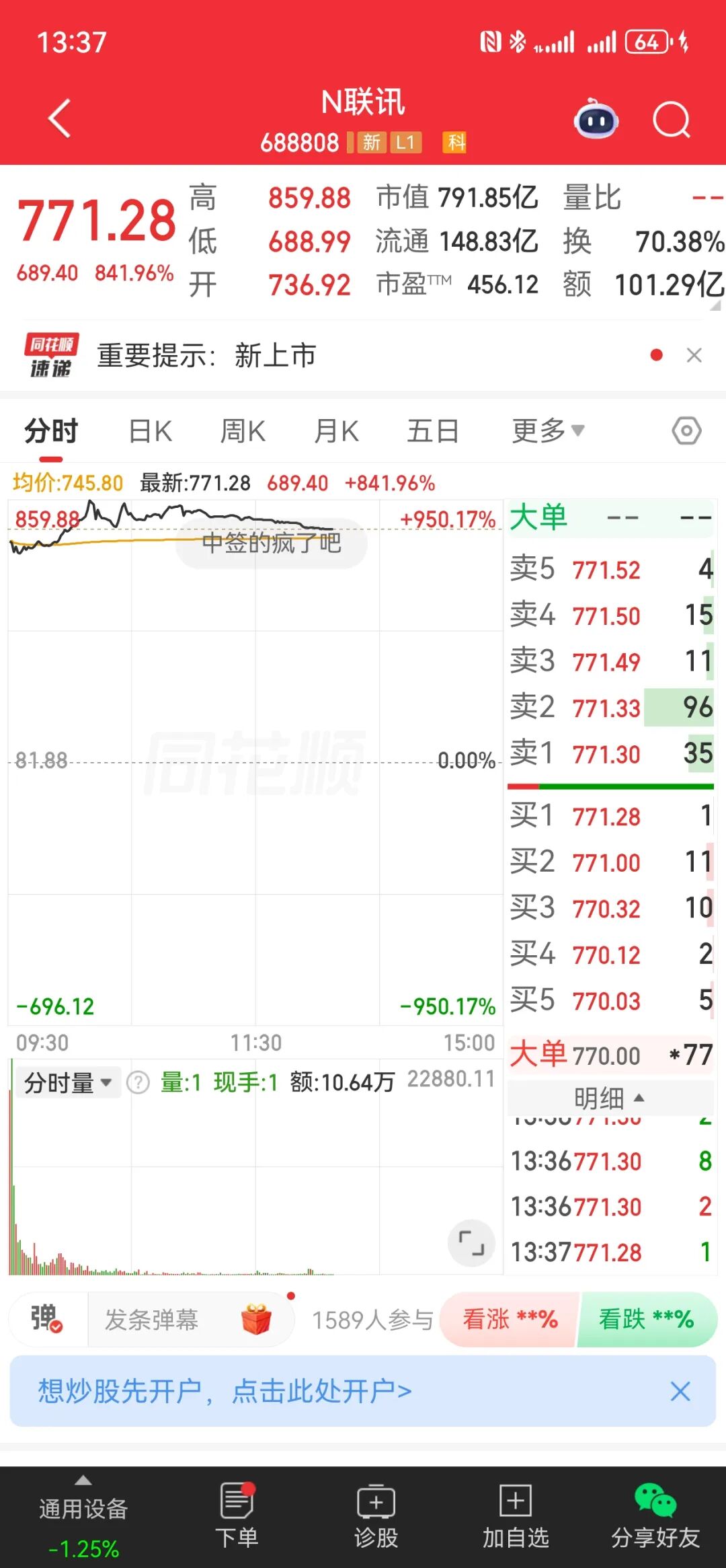Vote 看跌 on this stock

pos(646,1320)
